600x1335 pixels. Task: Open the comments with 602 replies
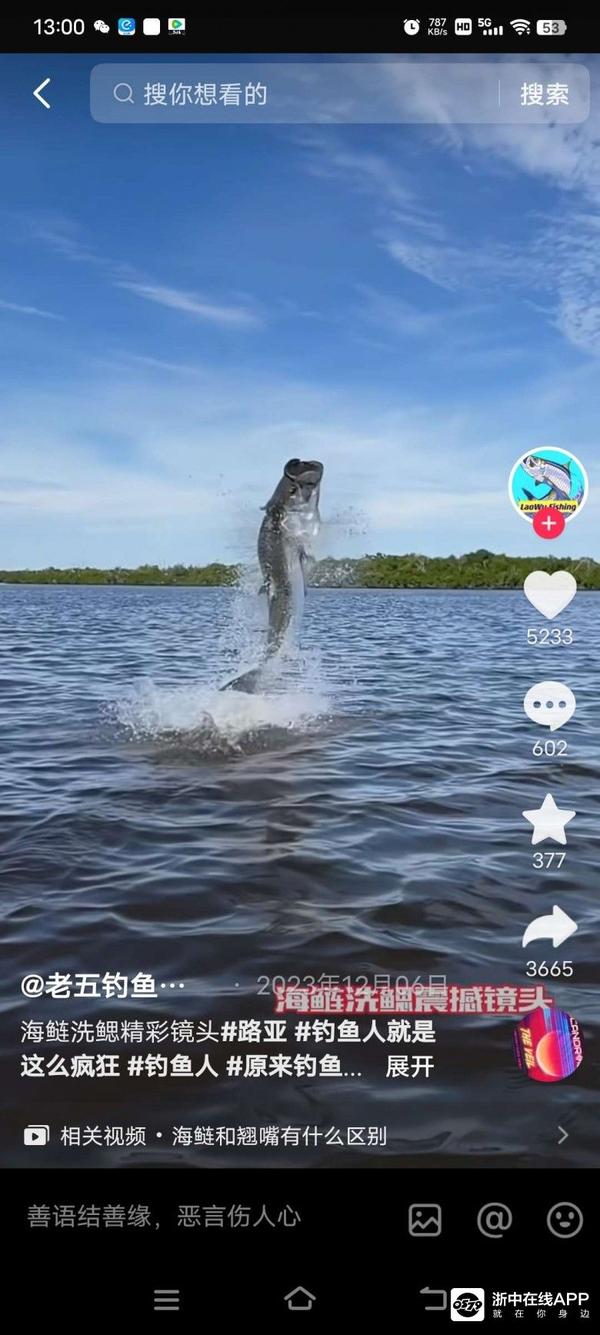[x=549, y=708]
